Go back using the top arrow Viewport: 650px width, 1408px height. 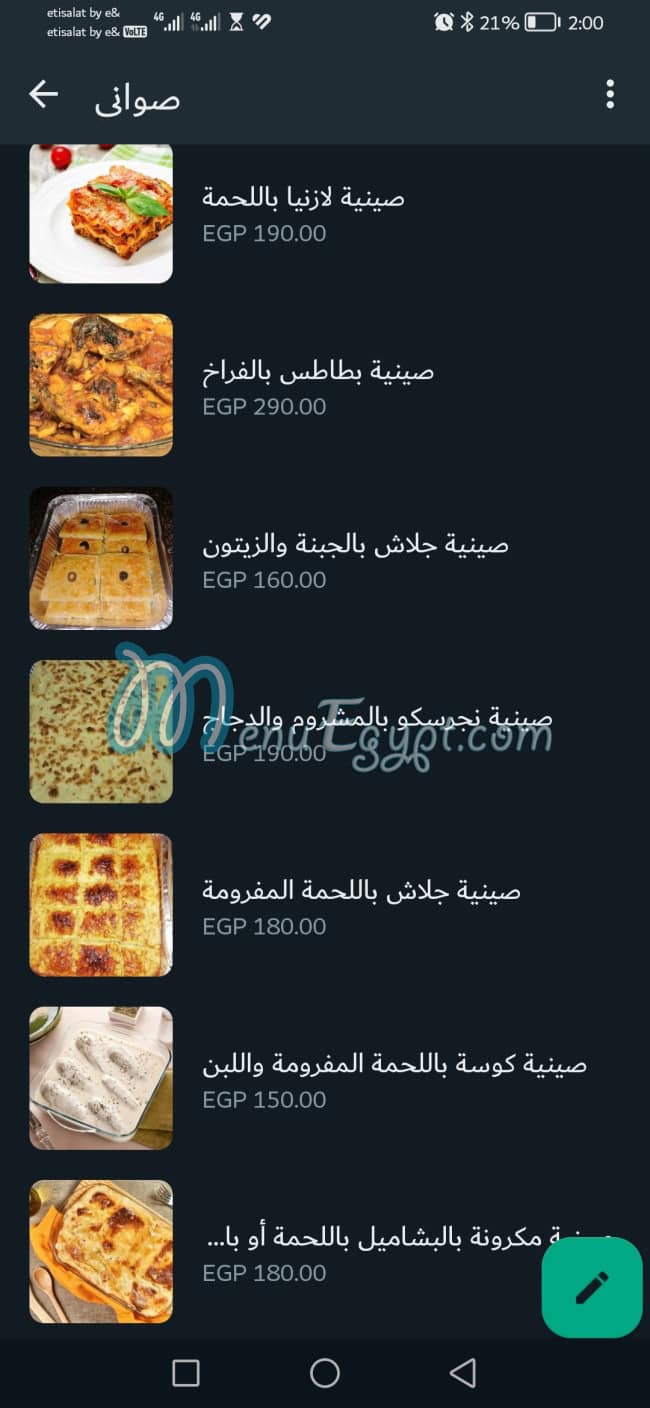coord(44,96)
